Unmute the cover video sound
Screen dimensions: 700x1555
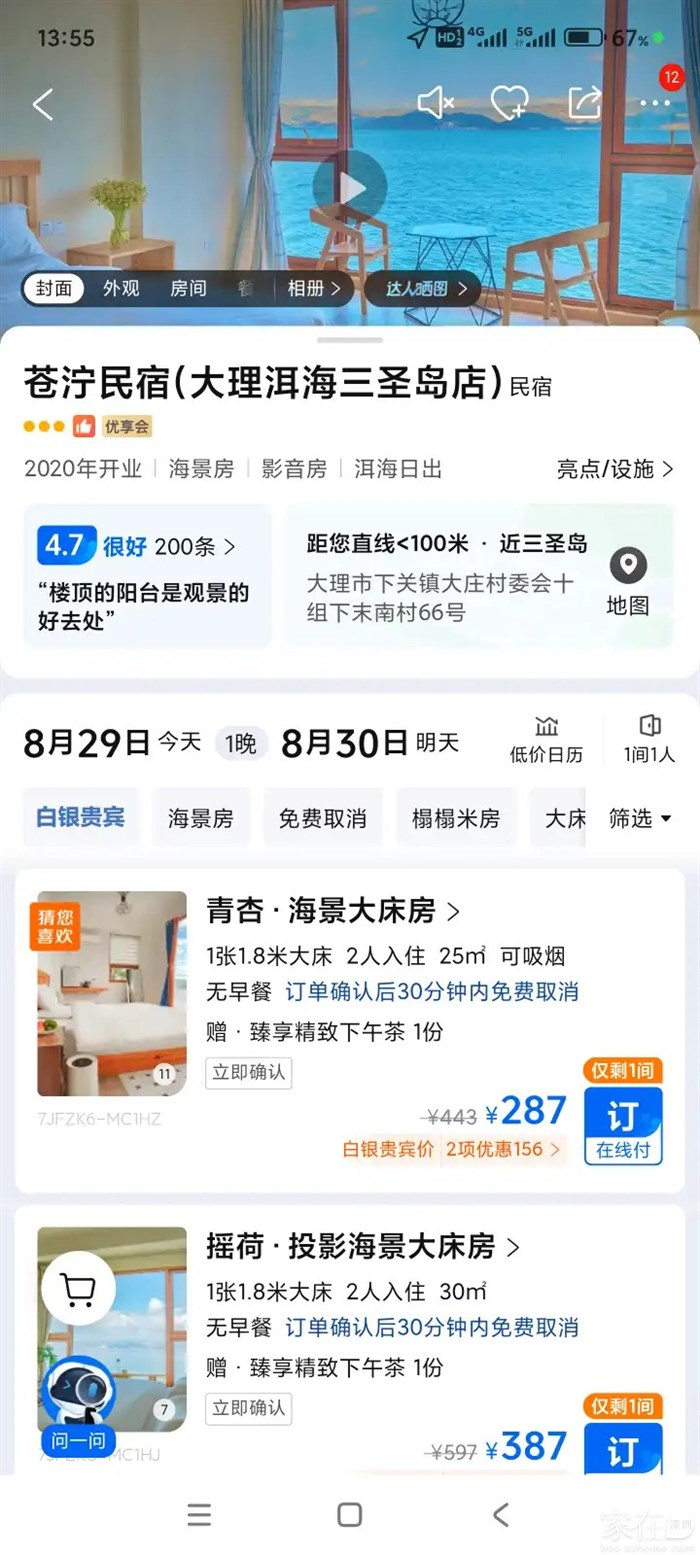click(435, 103)
